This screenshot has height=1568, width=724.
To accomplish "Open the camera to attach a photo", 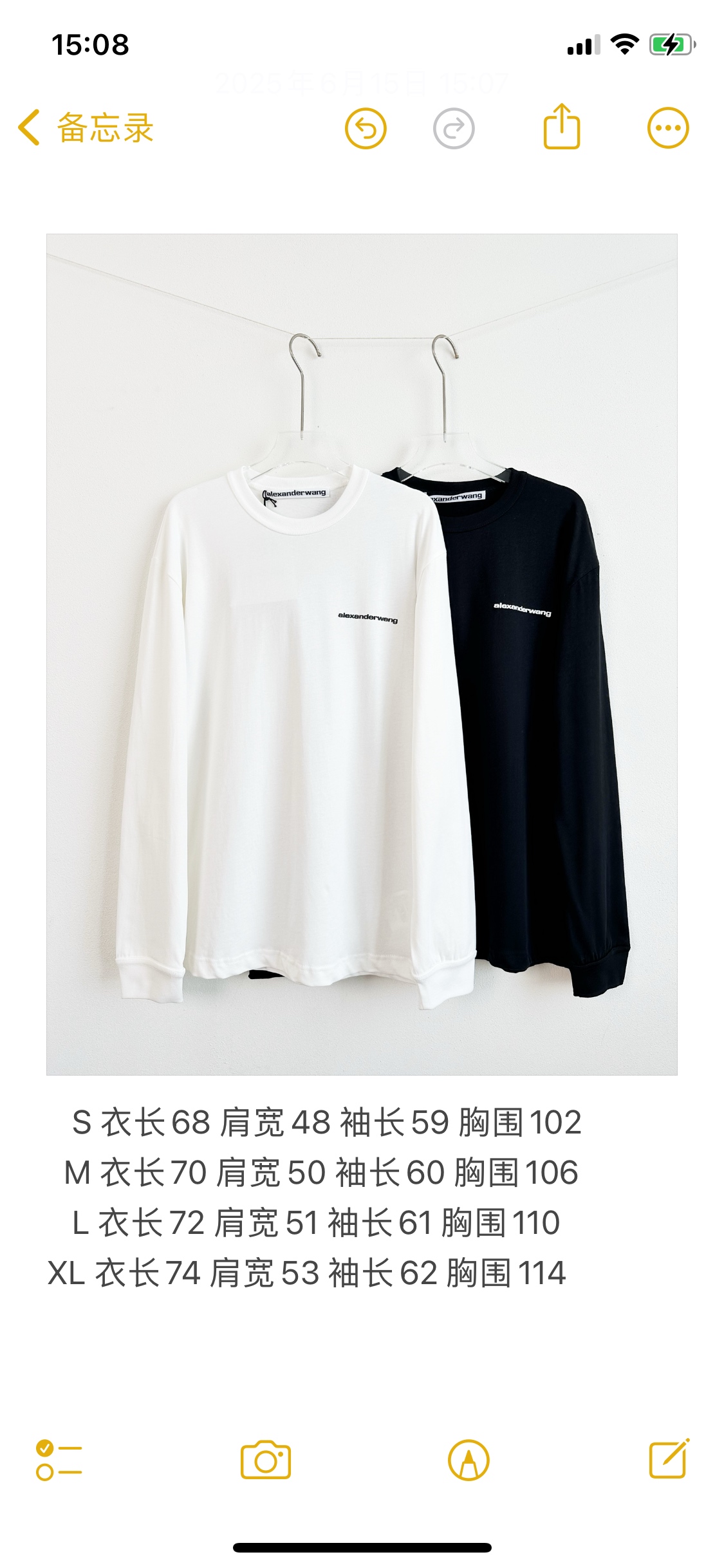I will click(266, 1460).
